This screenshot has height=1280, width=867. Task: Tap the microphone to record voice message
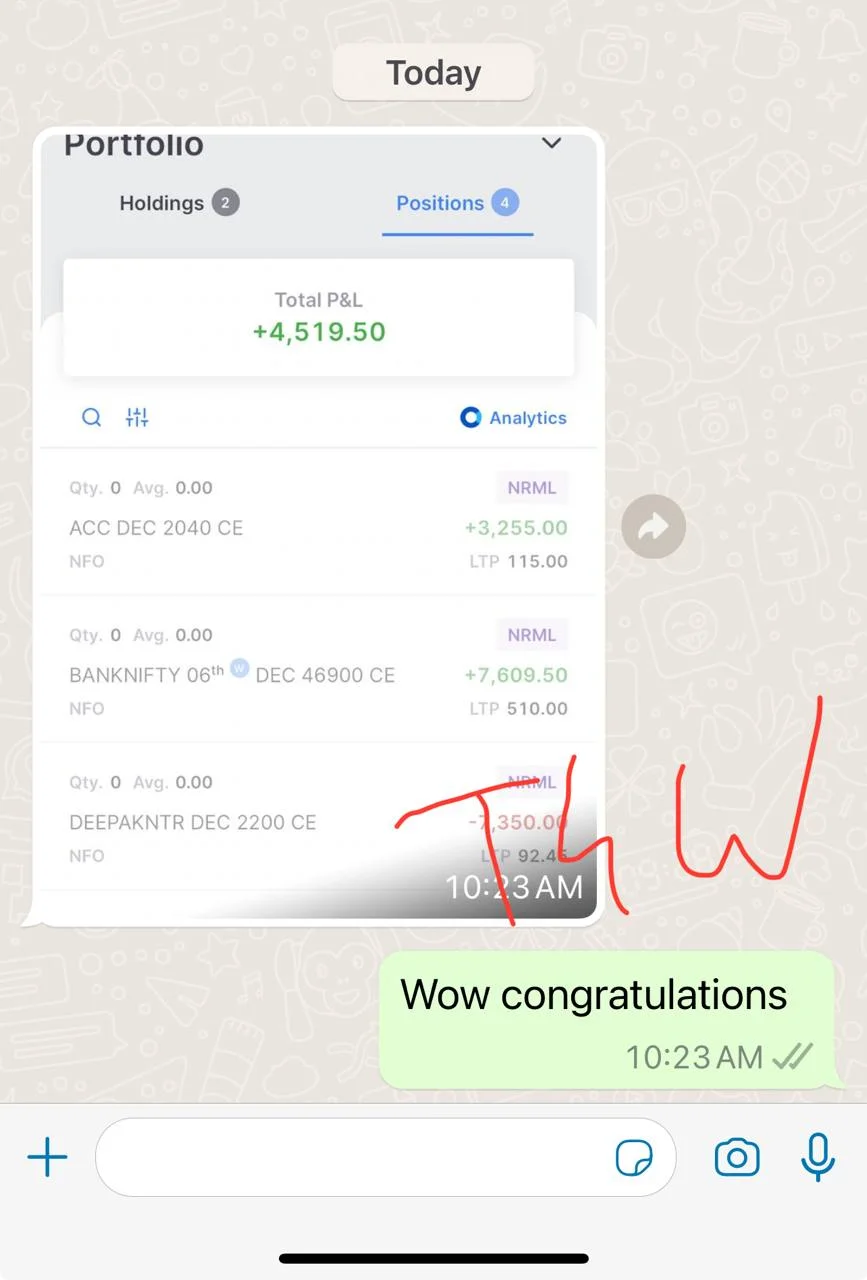(817, 1158)
